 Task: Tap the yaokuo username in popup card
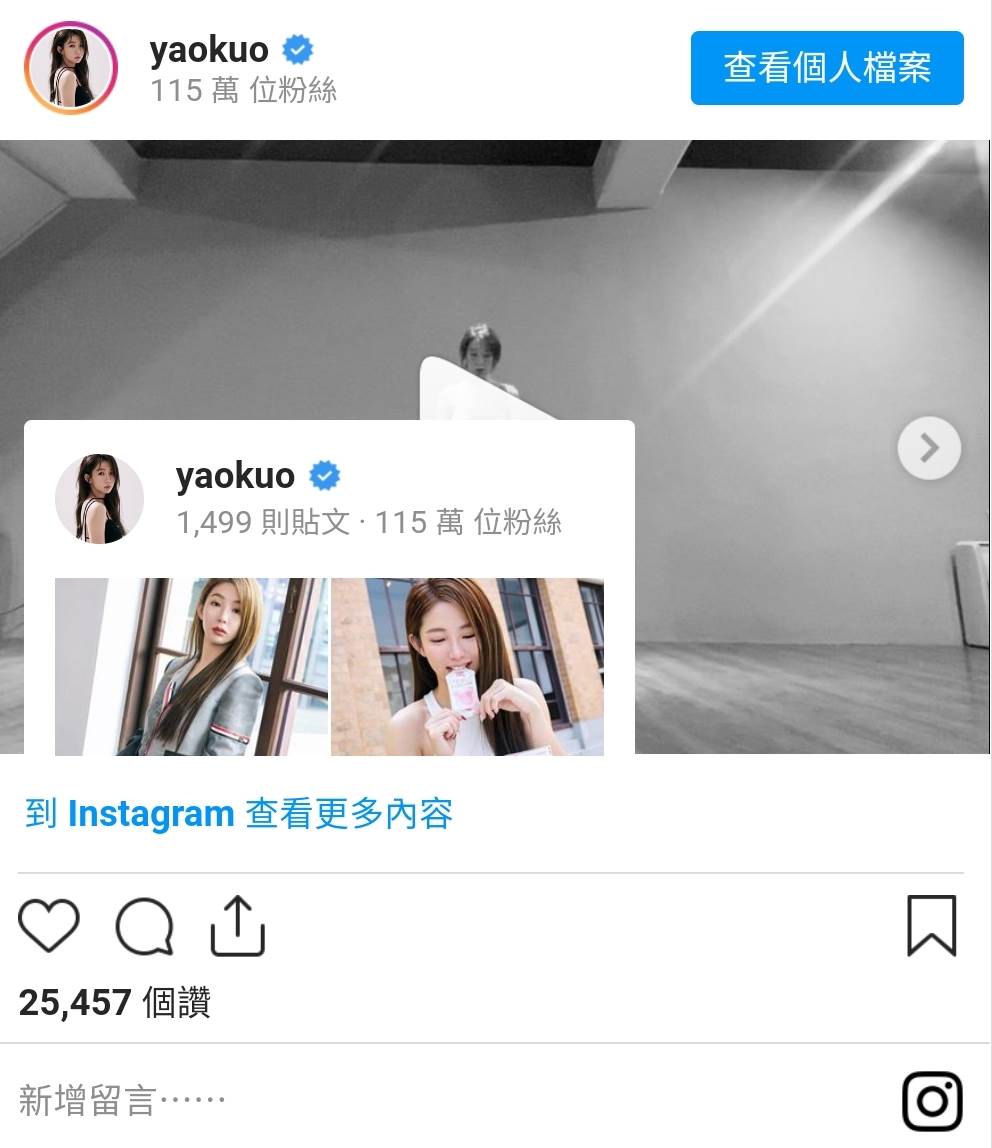236,476
